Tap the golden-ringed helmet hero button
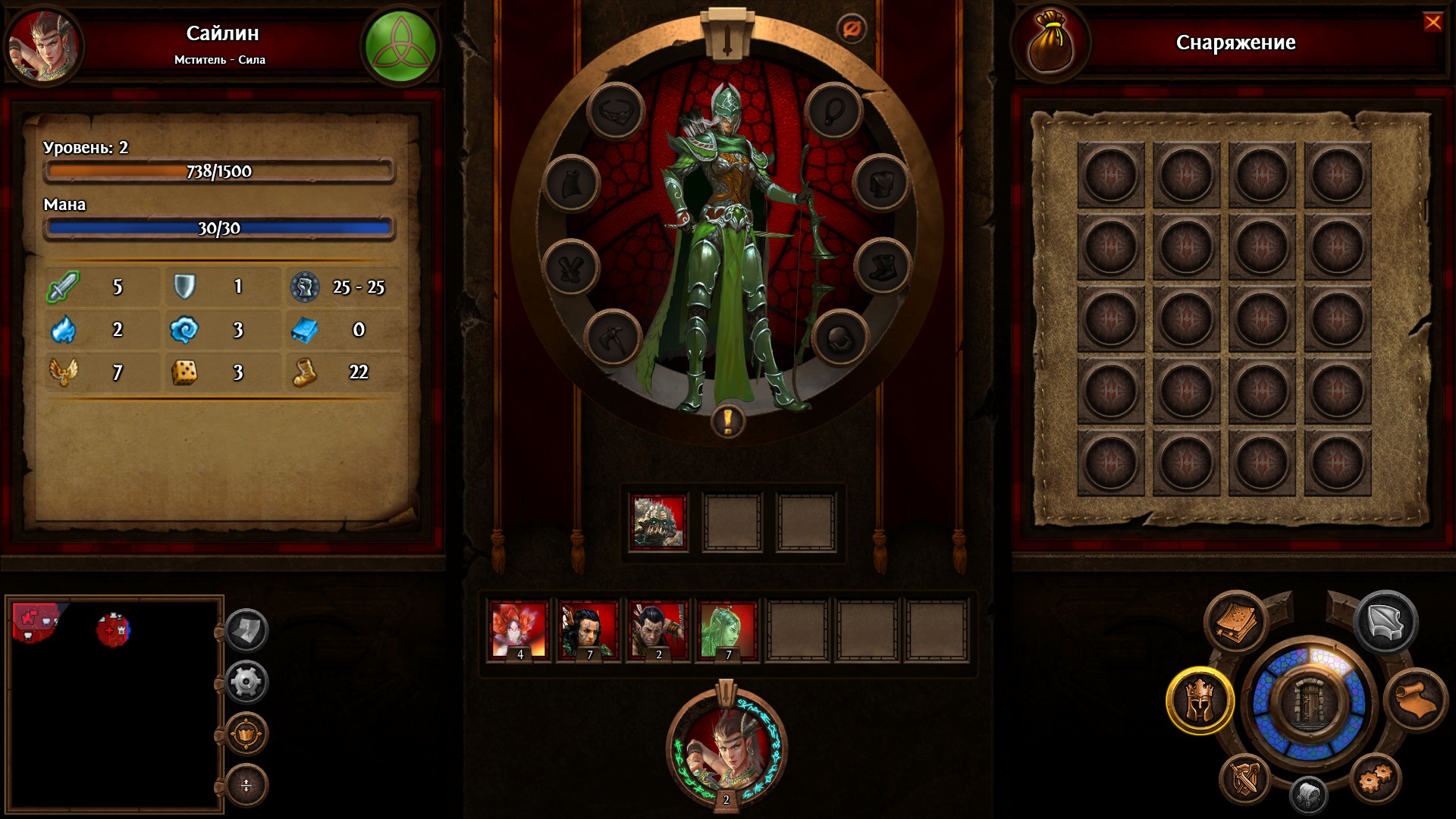The width and height of the screenshot is (1456, 819). pyautogui.click(x=1200, y=701)
